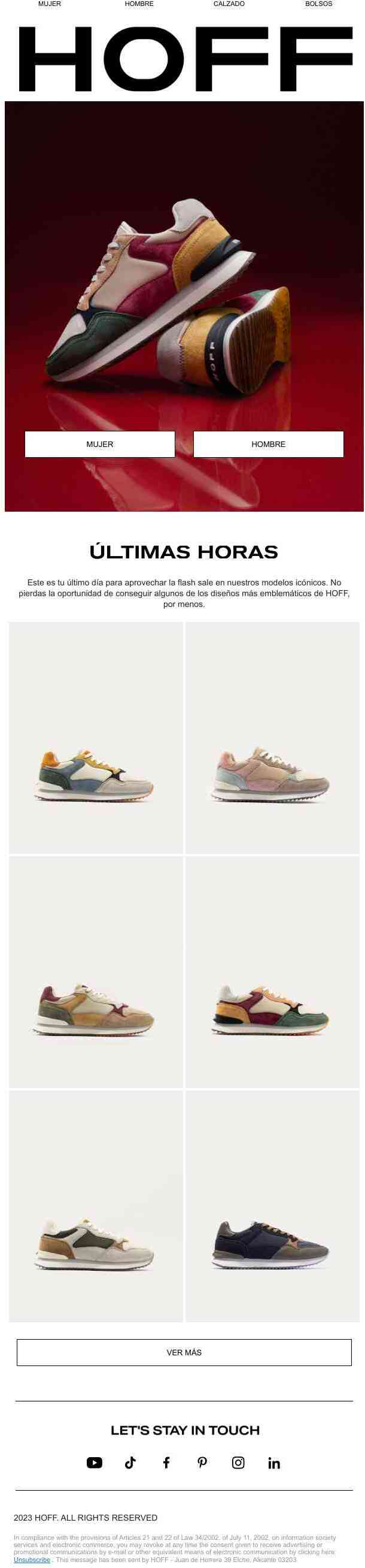
Task: Open the blue and green sneaker tile
Action: (x=96, y=737)
